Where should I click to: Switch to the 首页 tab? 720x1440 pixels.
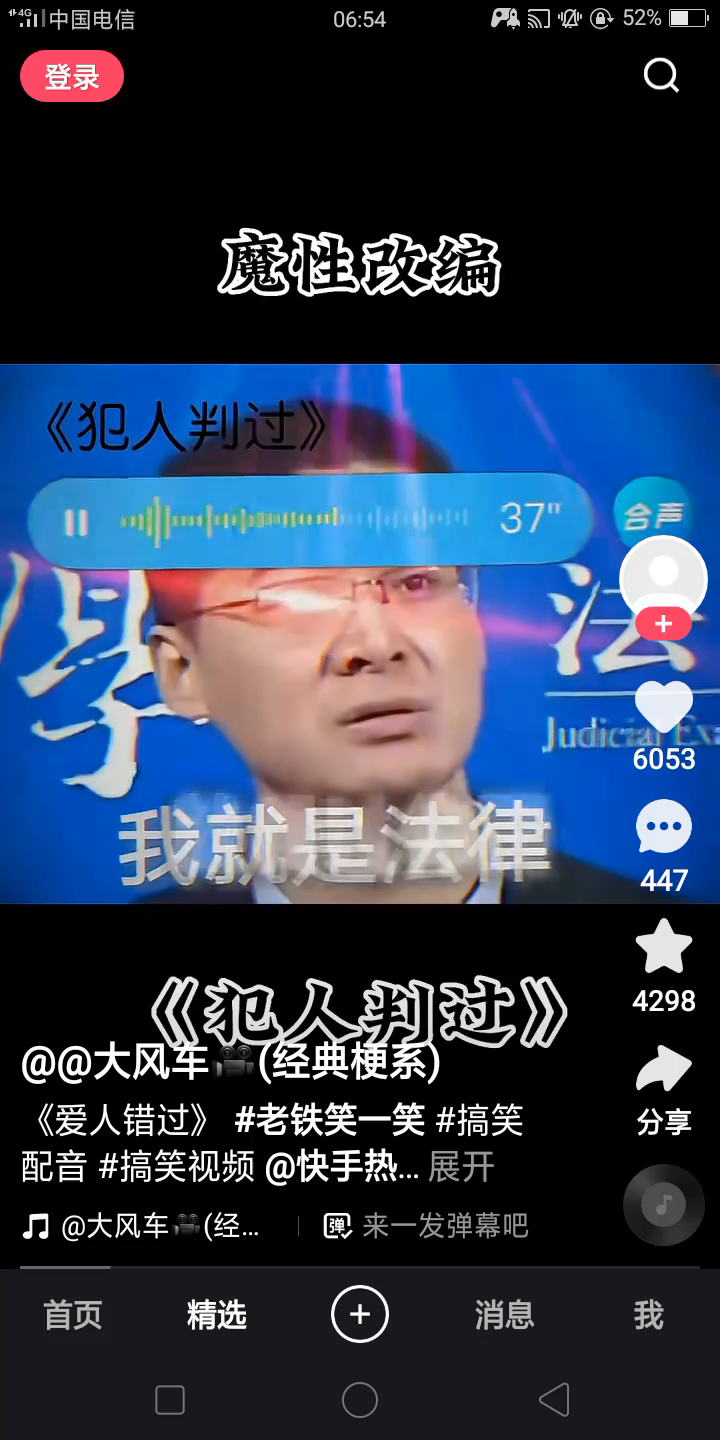click(73, 1315)
